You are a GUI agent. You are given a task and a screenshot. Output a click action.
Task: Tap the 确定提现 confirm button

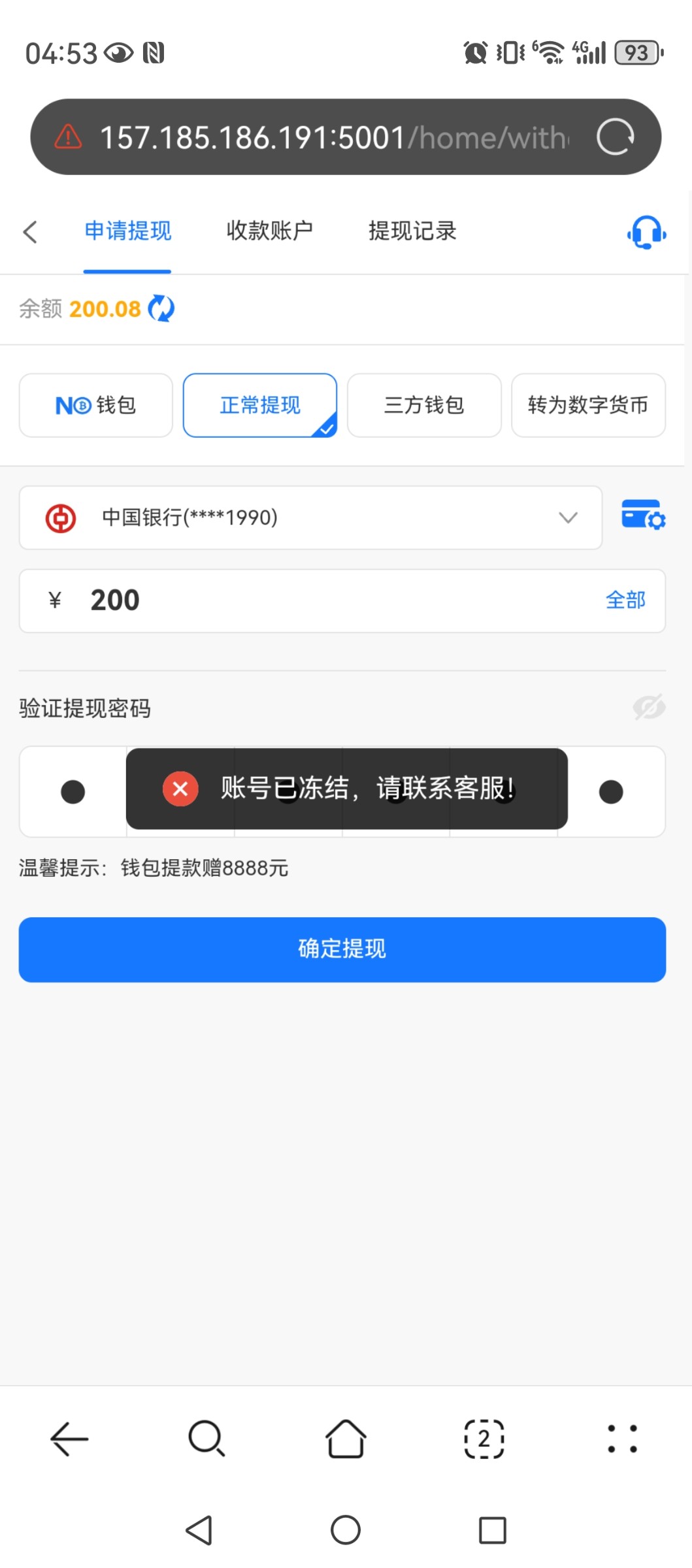[342, 949]
